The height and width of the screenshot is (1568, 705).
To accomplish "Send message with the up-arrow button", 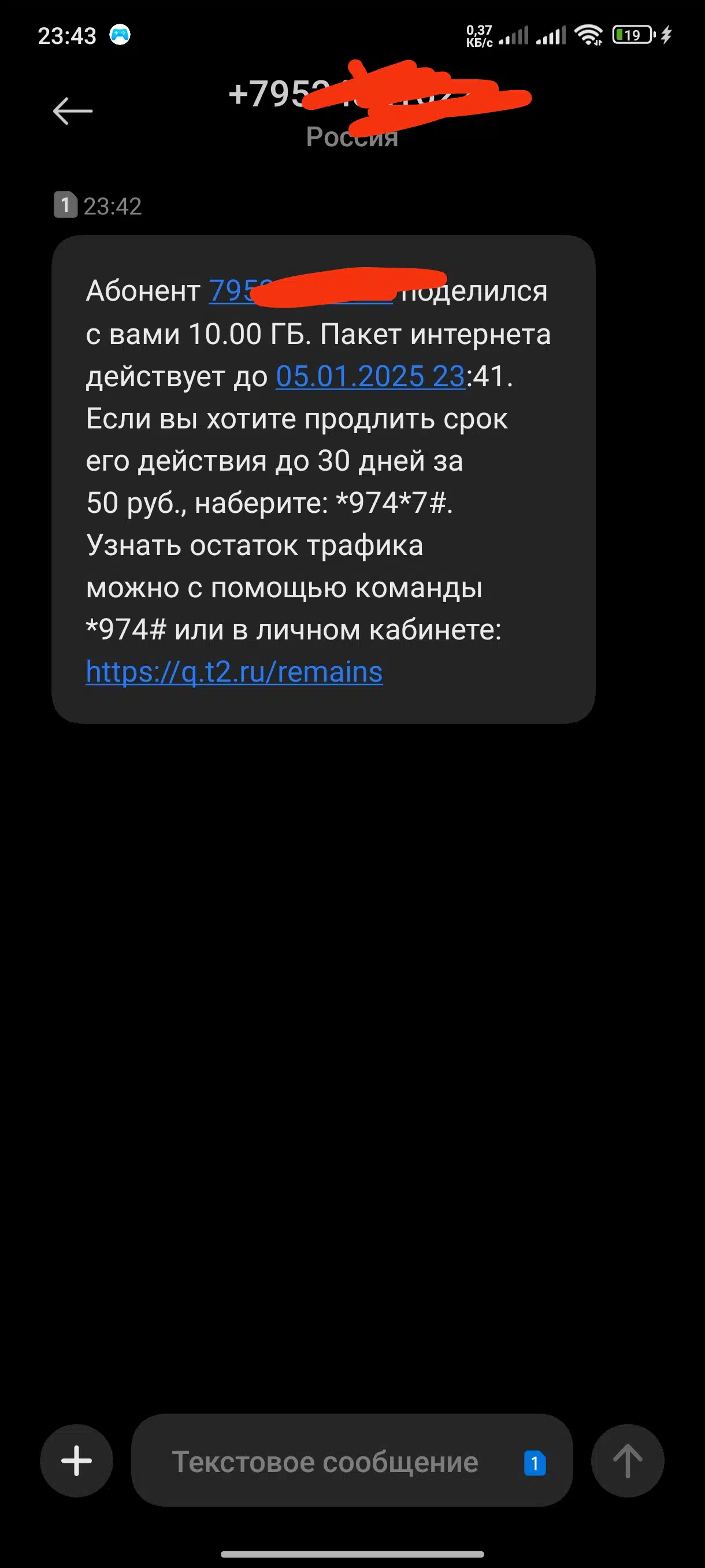I will [627, 1460].
